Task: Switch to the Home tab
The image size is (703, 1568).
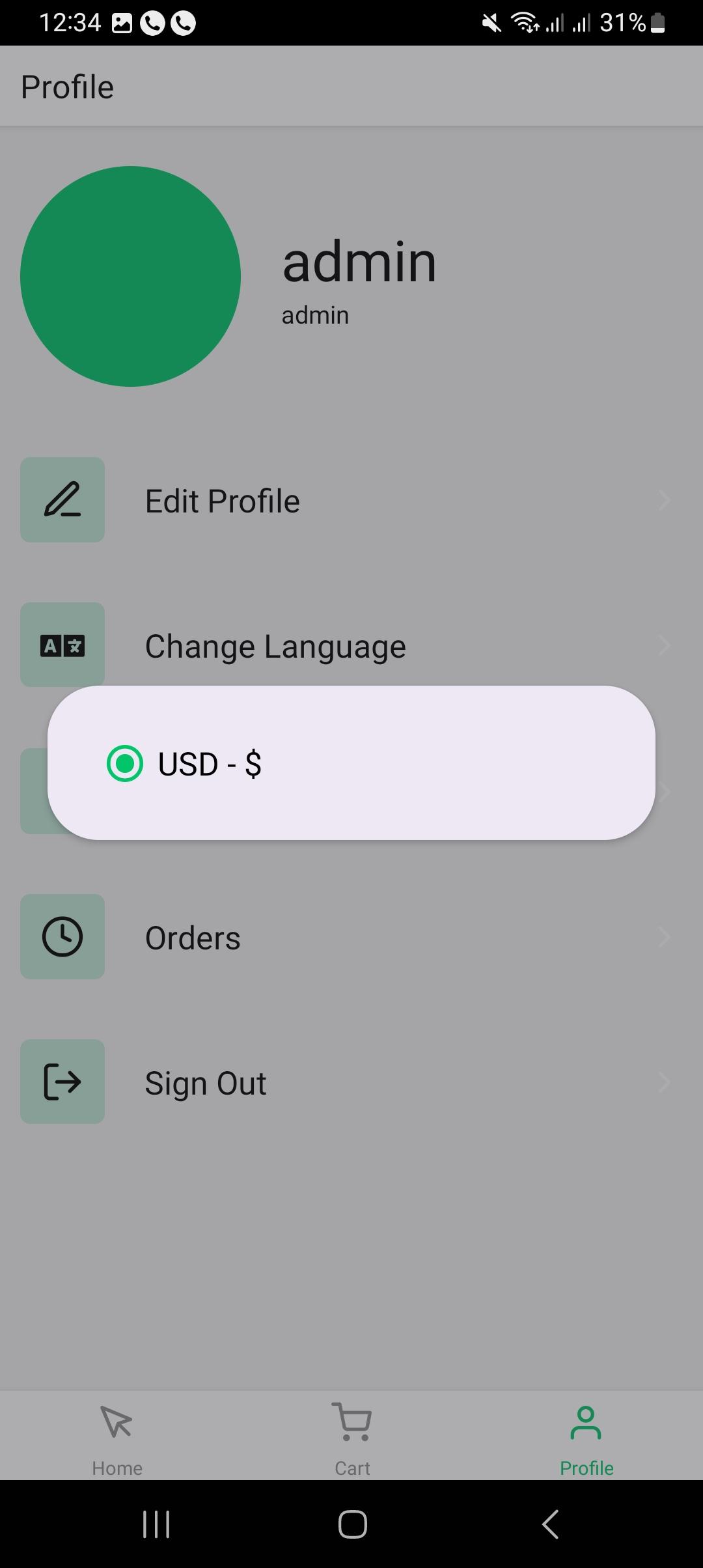Action: point(117,1441)
